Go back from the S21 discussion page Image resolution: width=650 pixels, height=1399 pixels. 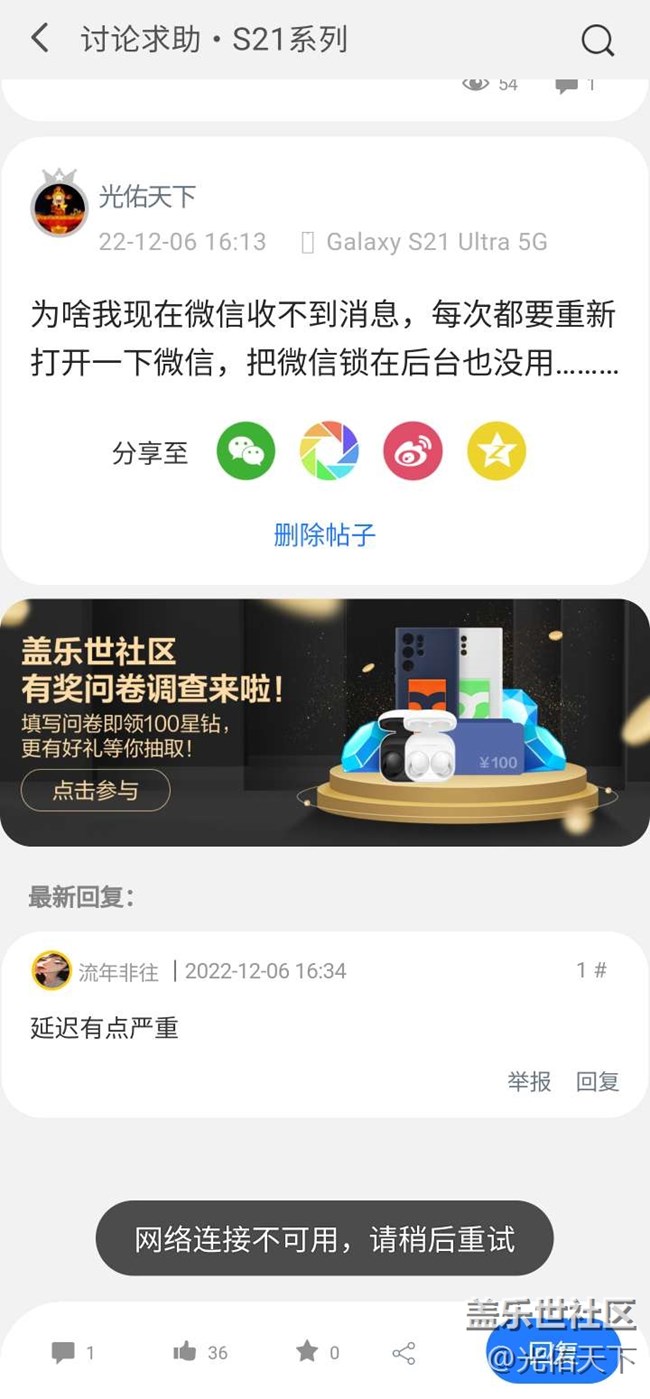click(40, 40)
